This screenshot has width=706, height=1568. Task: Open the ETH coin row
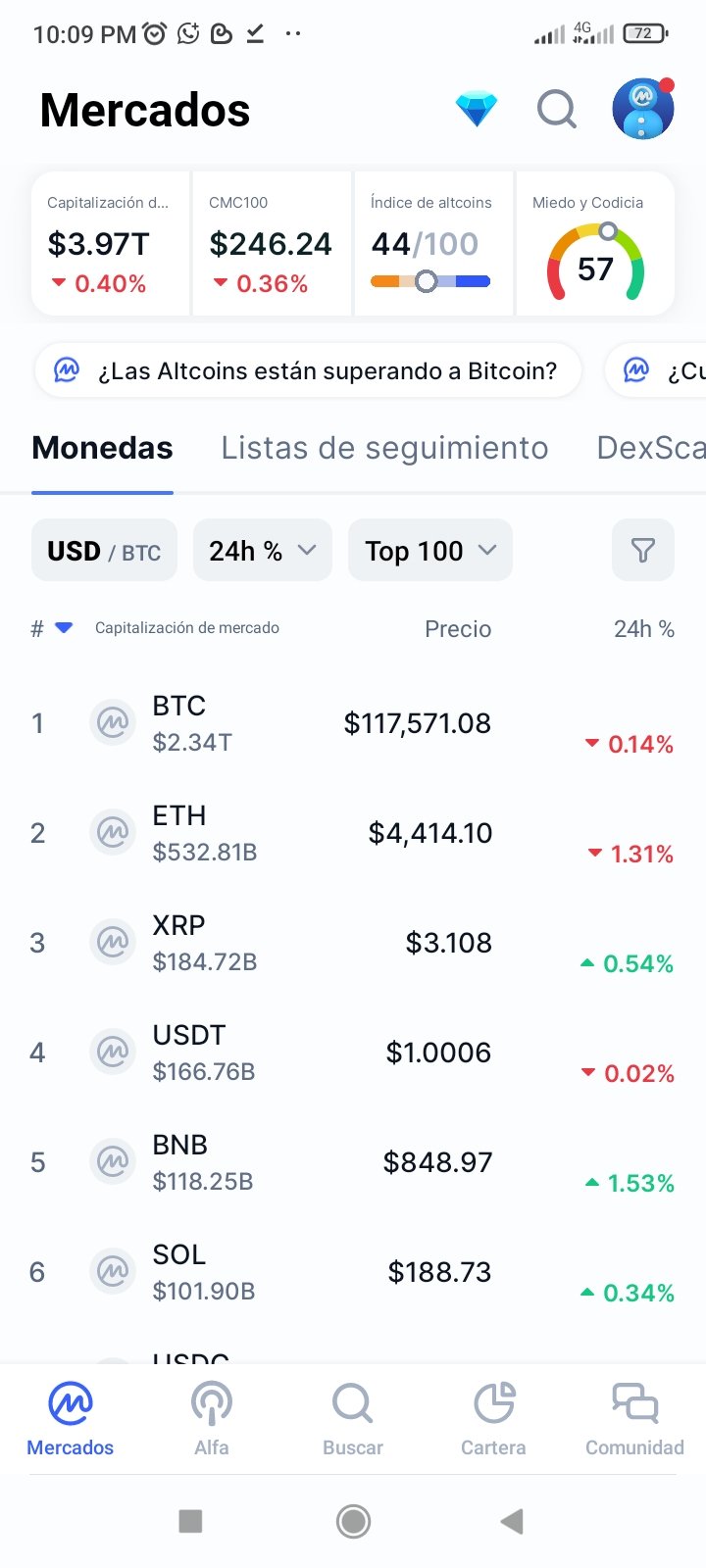tap(353, 833)
